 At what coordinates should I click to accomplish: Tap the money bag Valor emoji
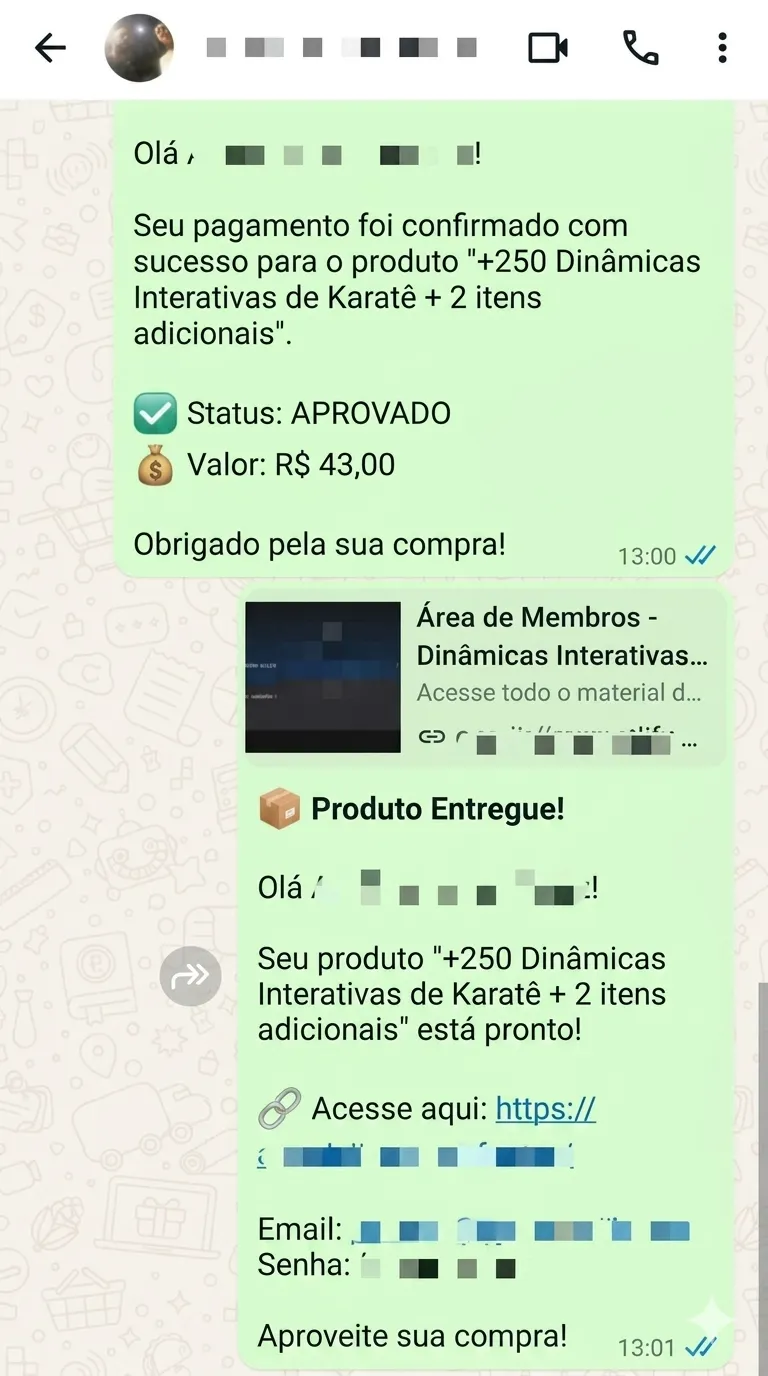(153, 464)
